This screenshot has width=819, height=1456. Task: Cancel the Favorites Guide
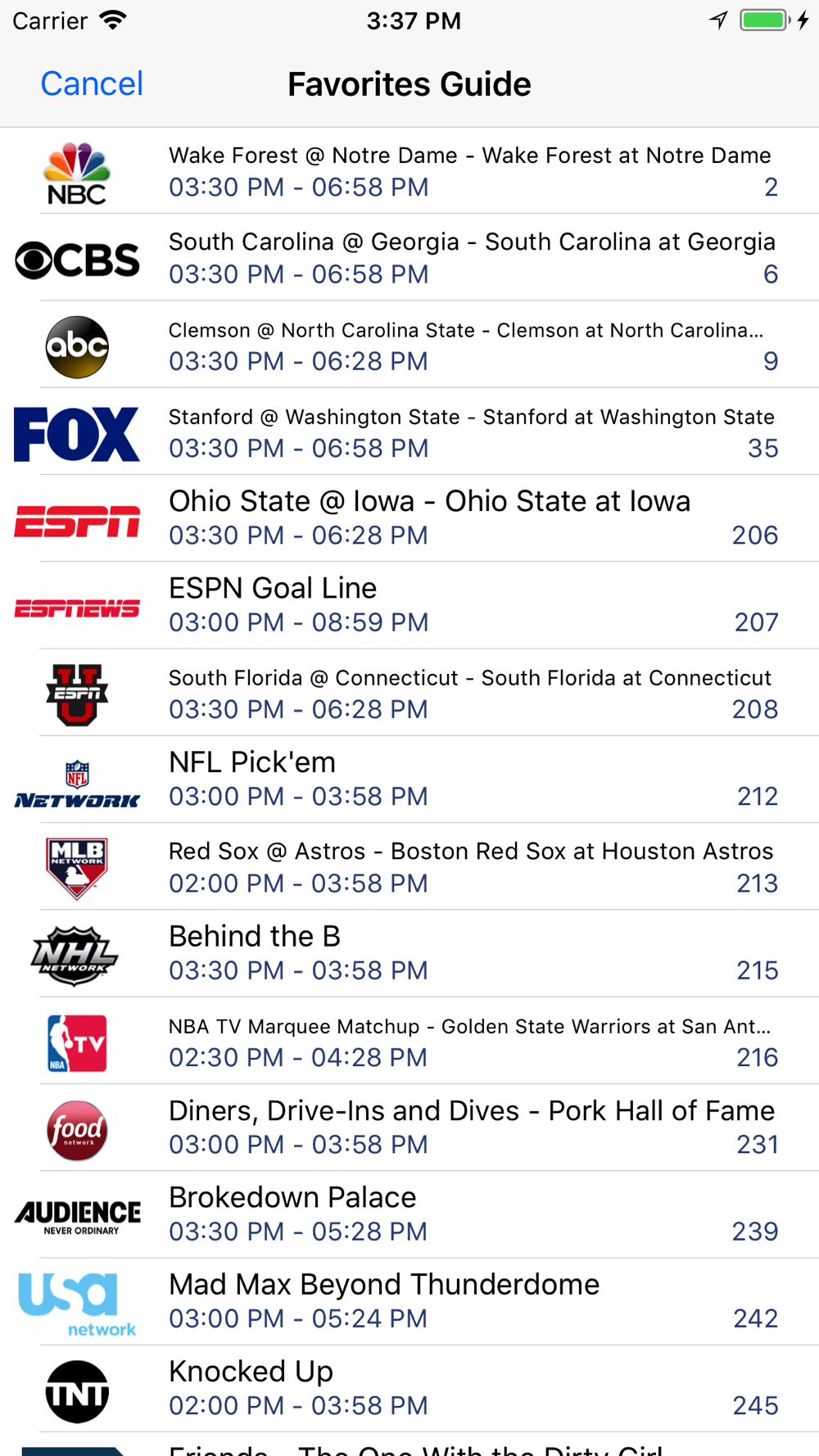pos(92,84)
